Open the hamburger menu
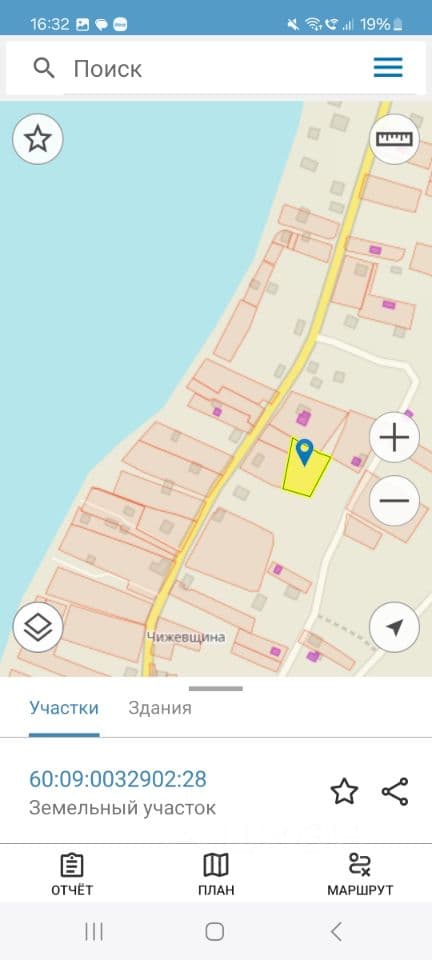The height and width of the screenshot is (960, 432). click(388, 67)
